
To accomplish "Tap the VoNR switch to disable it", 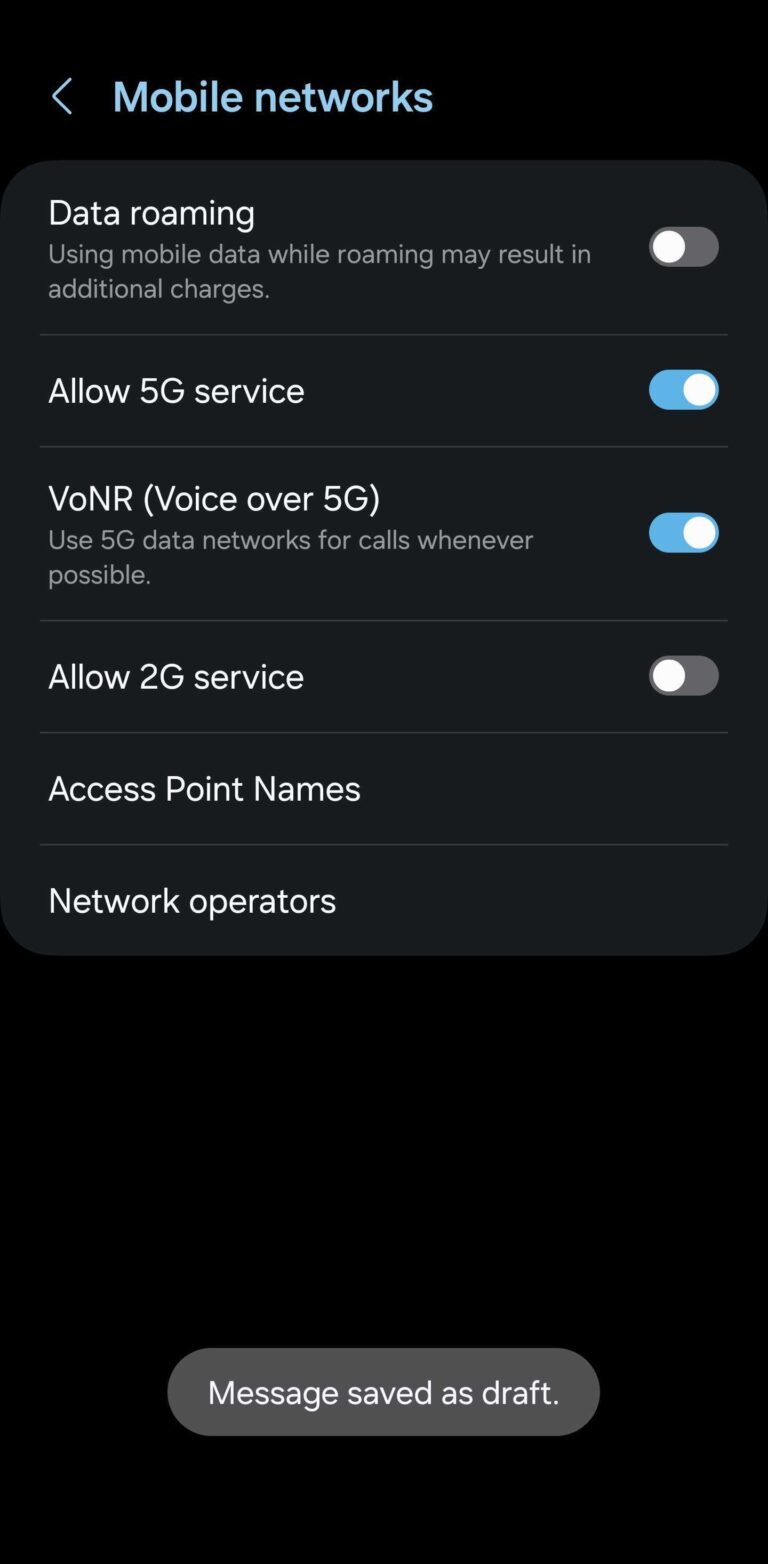I will [683, 532].
